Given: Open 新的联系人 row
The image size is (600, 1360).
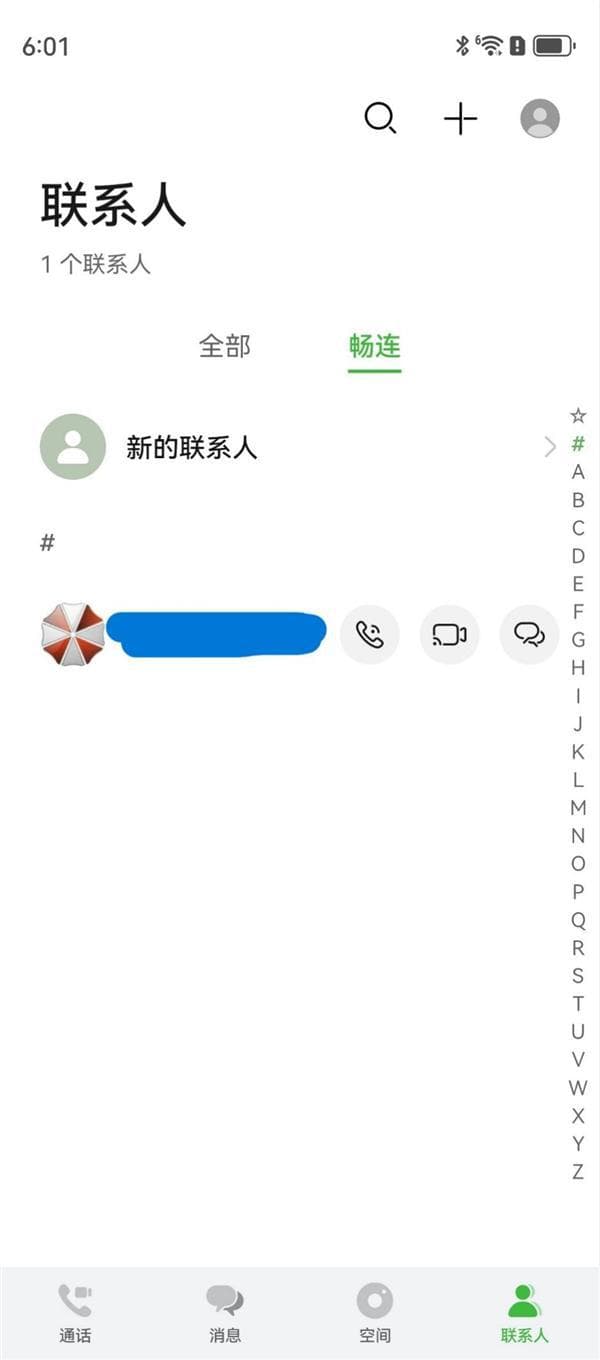Looking at the screenshot, I should coord(298,447).
